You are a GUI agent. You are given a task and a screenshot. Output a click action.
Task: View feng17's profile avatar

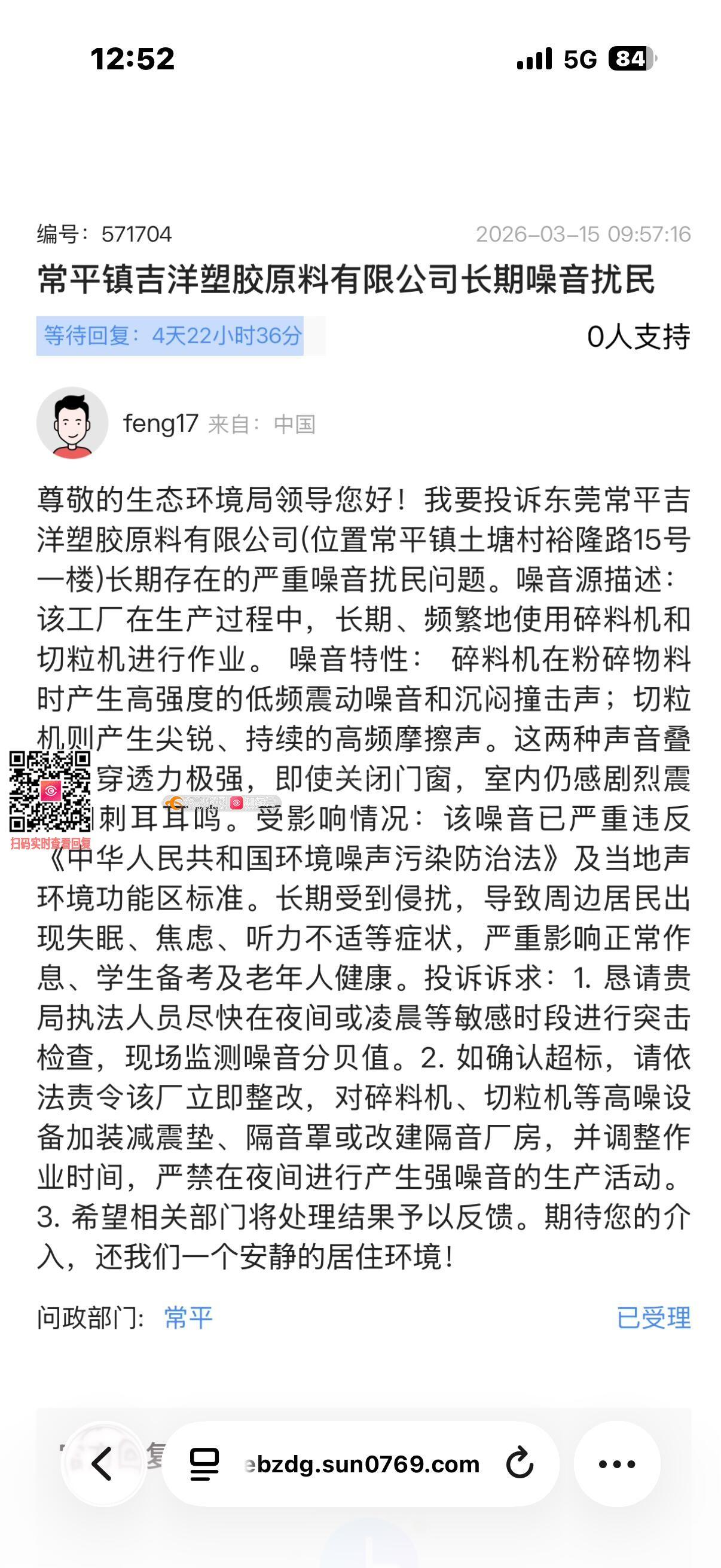(72, 423)
